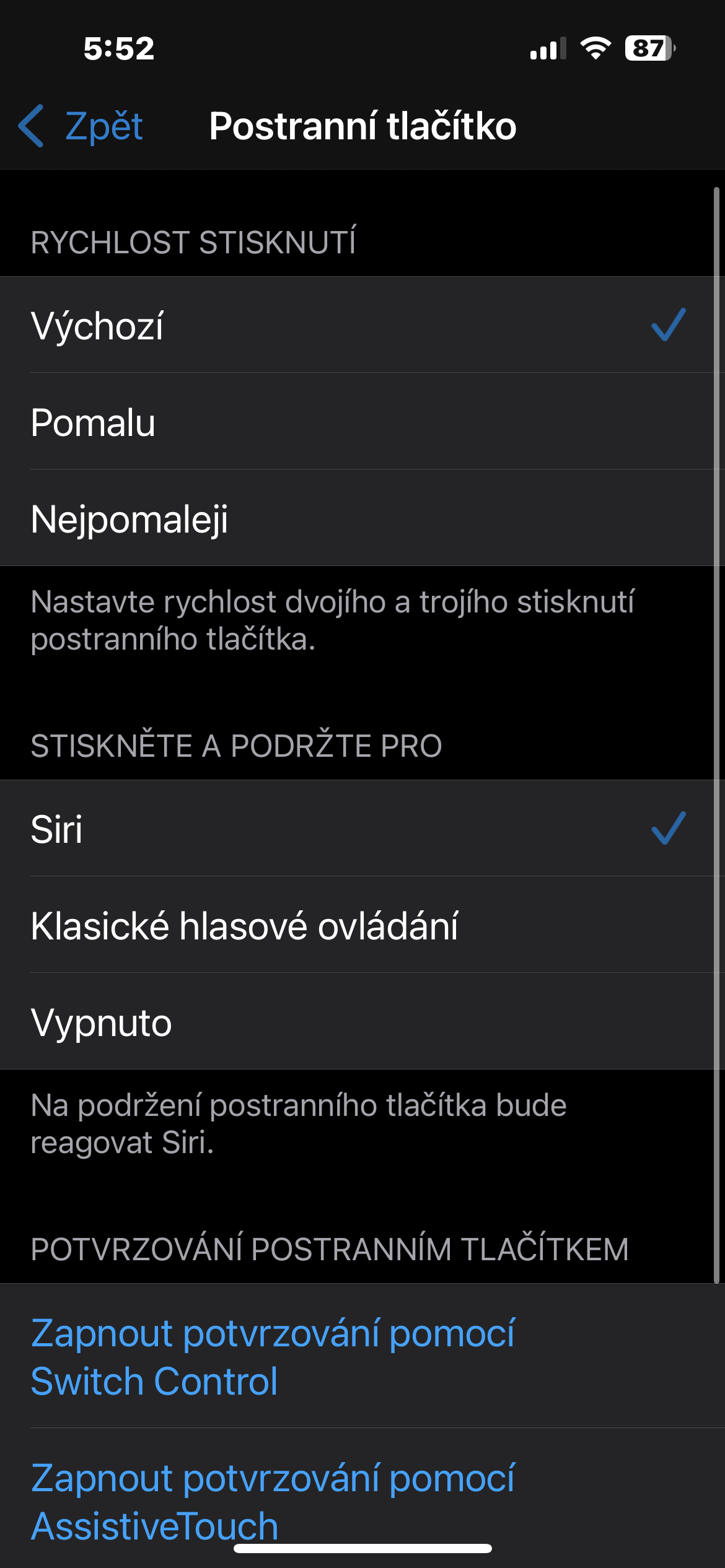Choose the Pomalu press speed

click(x=362, y=422)
